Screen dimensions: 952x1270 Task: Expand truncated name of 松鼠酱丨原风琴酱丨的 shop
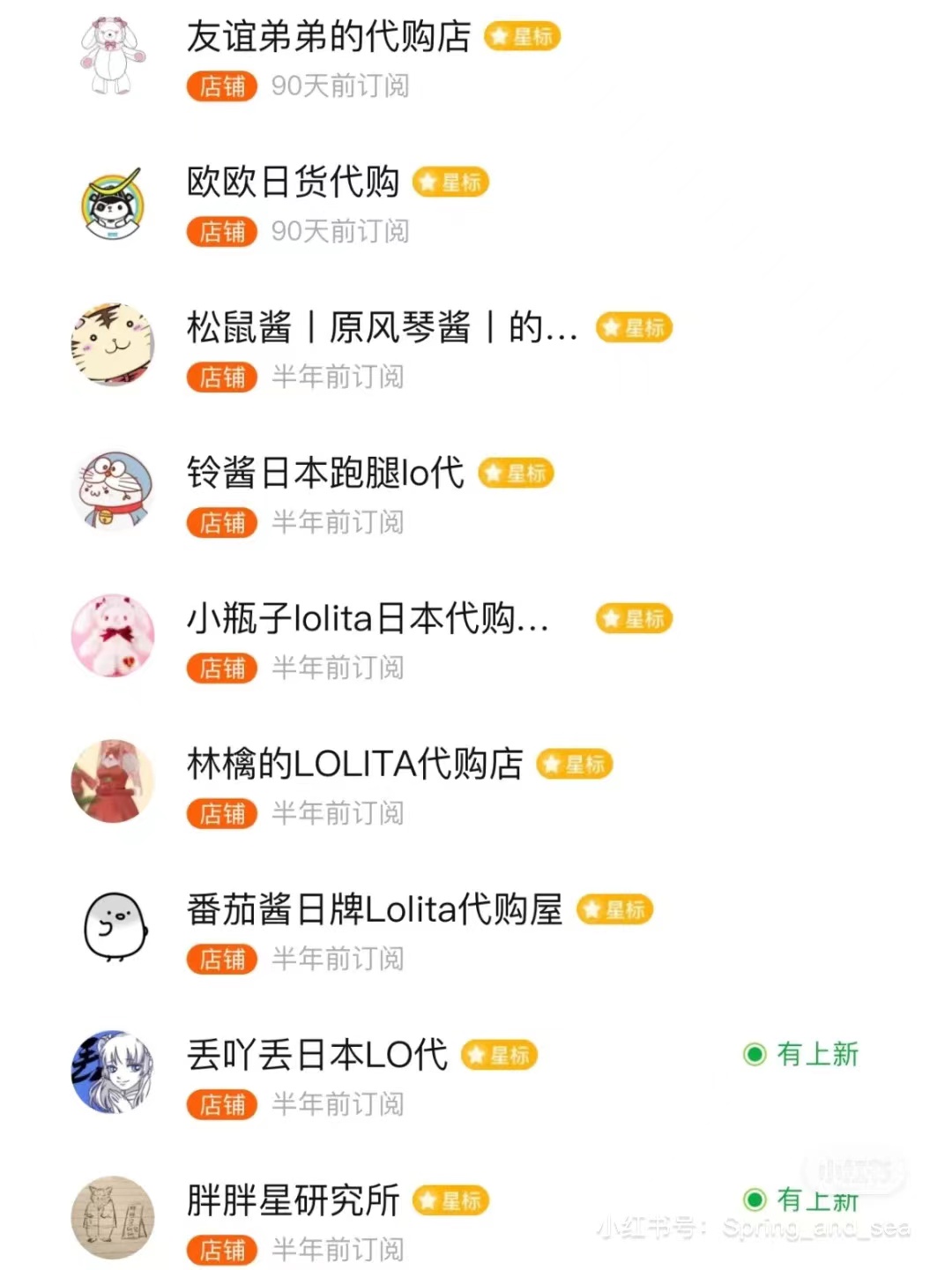tap(379, 327)
